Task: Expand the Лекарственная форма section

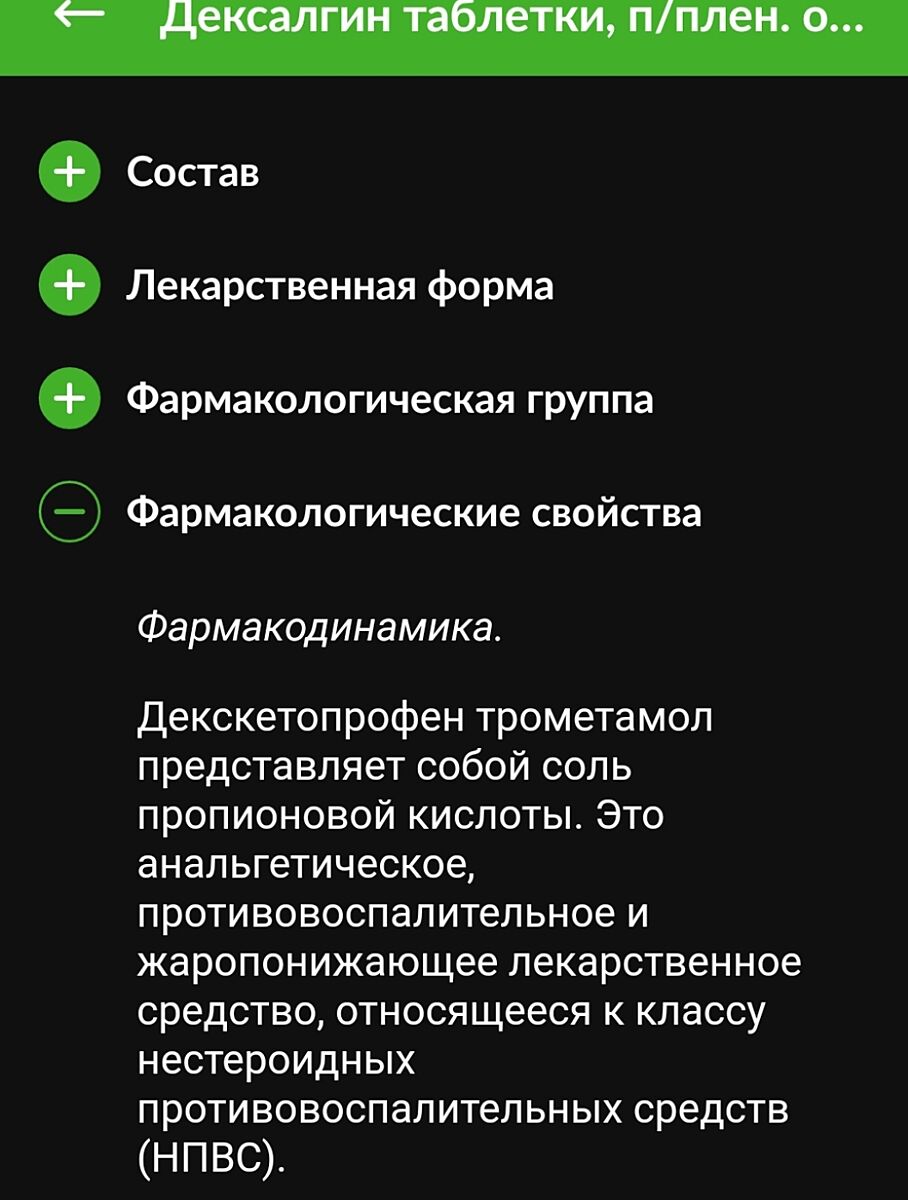Action: point(69,286)
